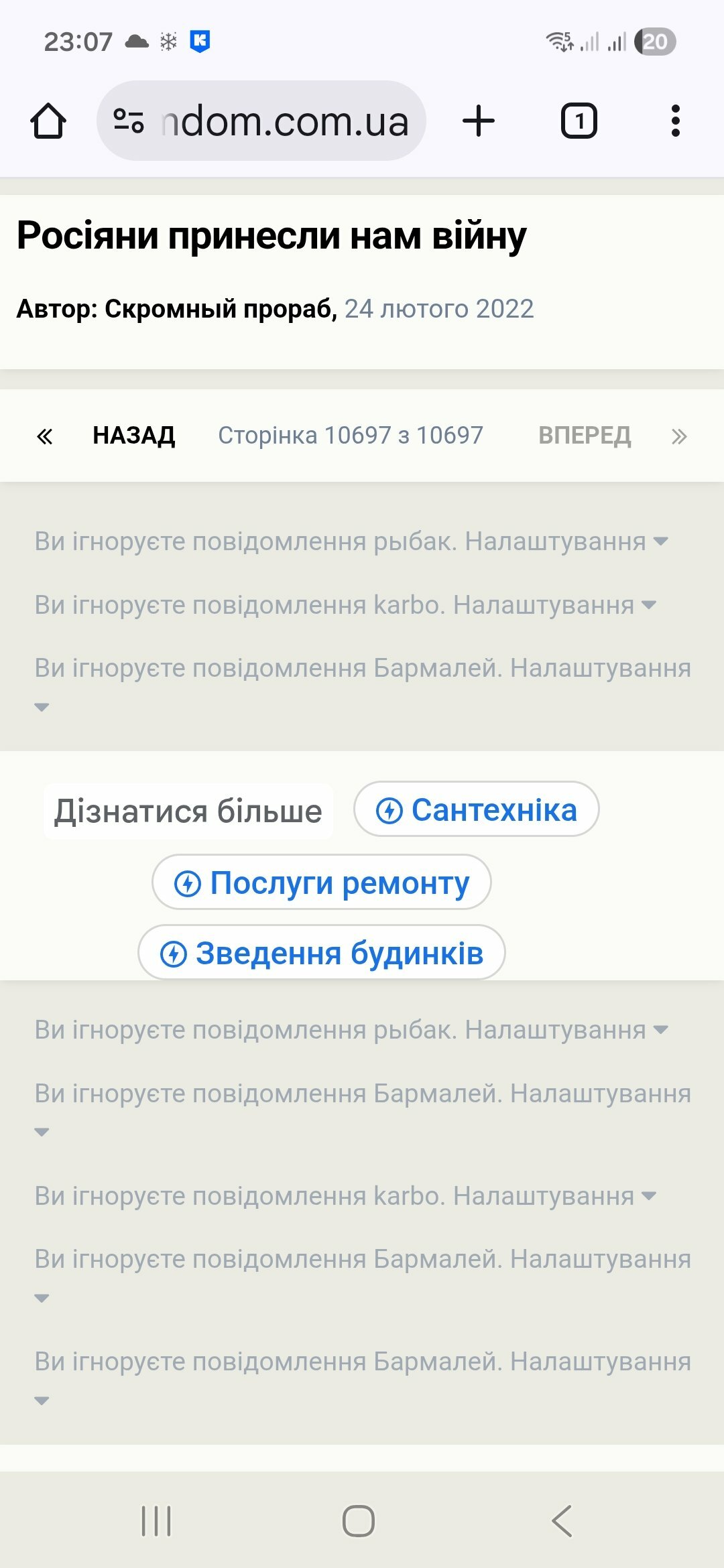
Task: Tap the system back button
Action: point(562,1520)
